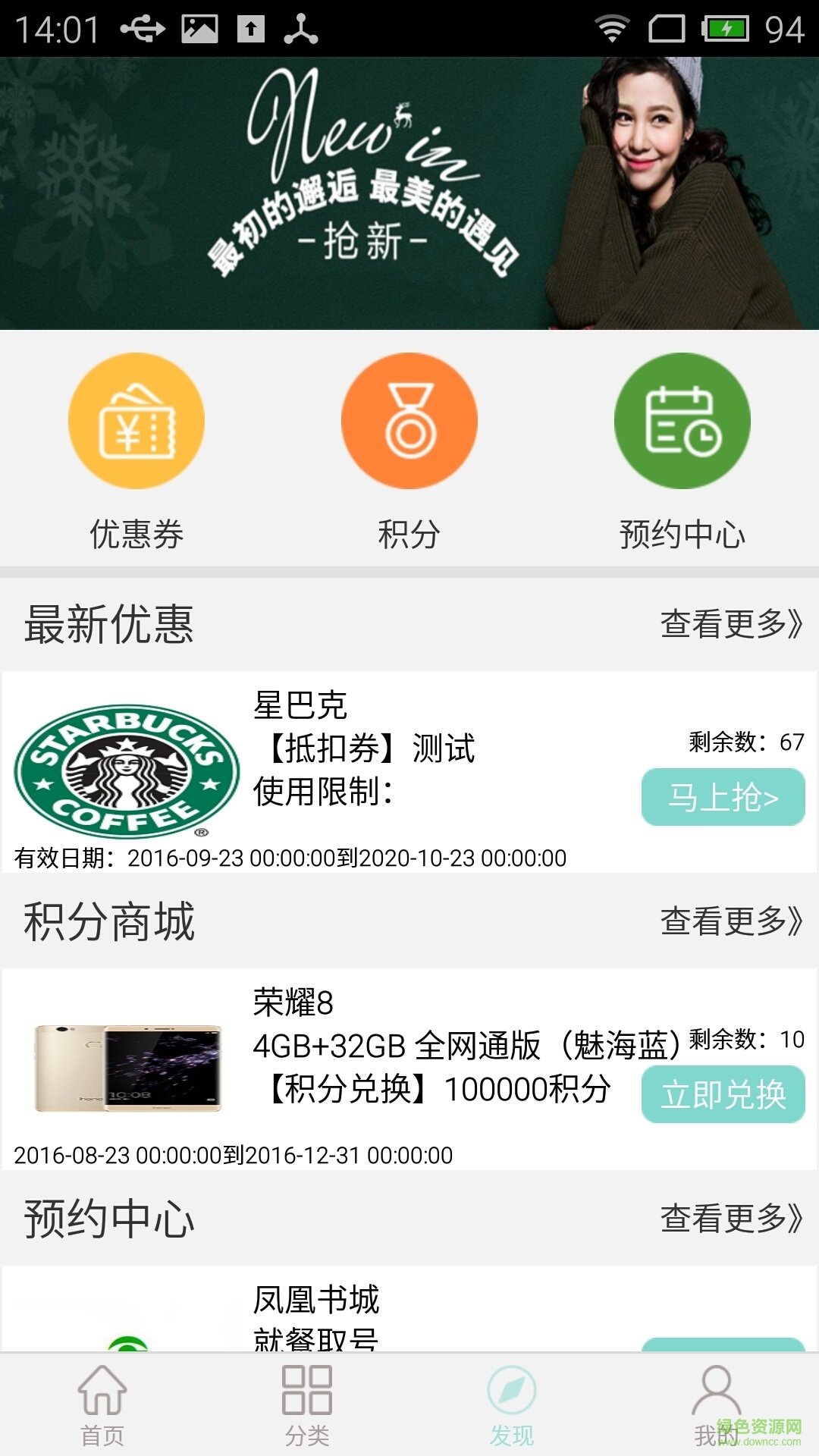Tap 立即兑换 for 荣耀8

tap(723, 1094)
